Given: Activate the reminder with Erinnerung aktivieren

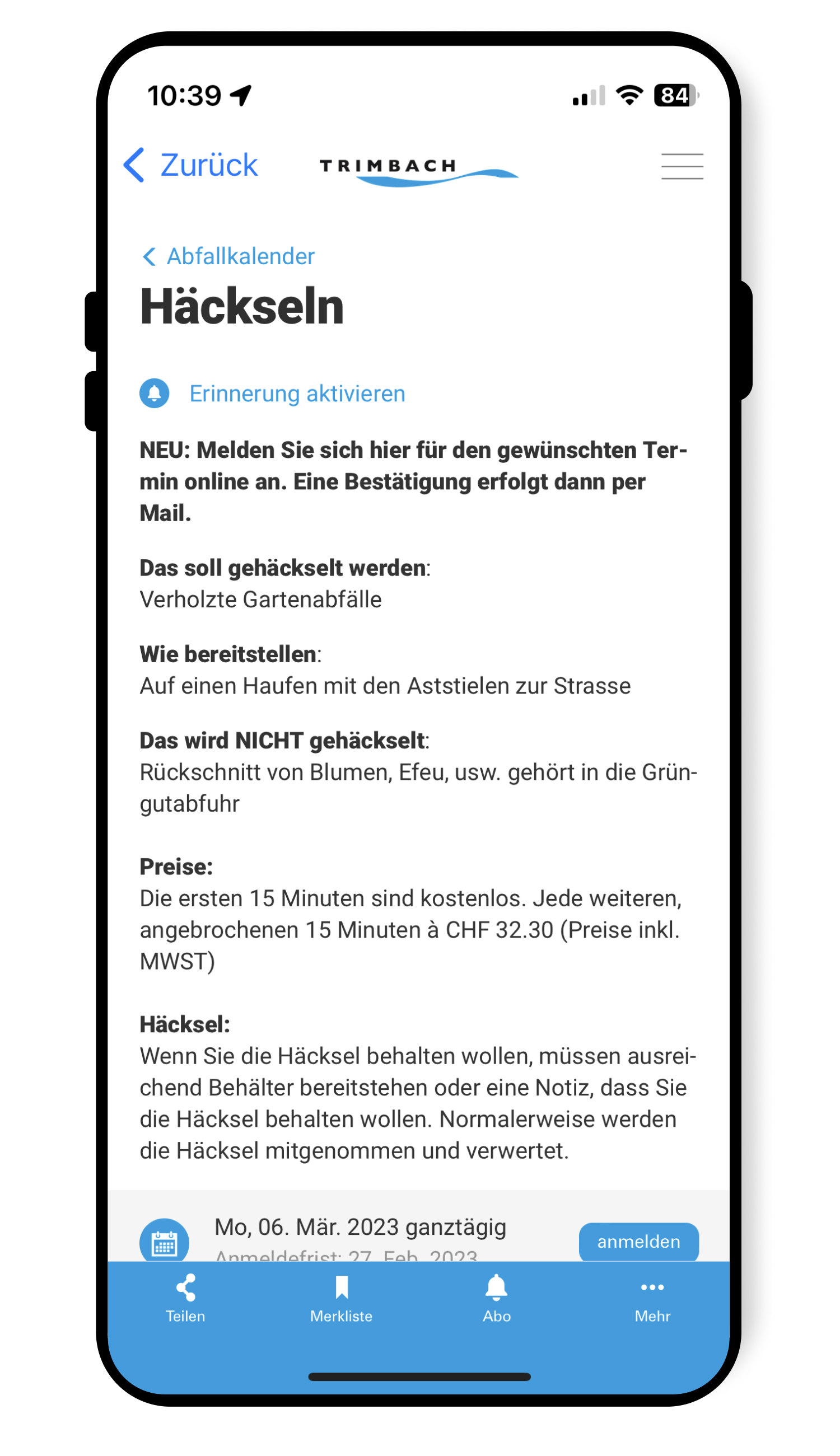Looking at the screenshot, I should click(272, 394).
